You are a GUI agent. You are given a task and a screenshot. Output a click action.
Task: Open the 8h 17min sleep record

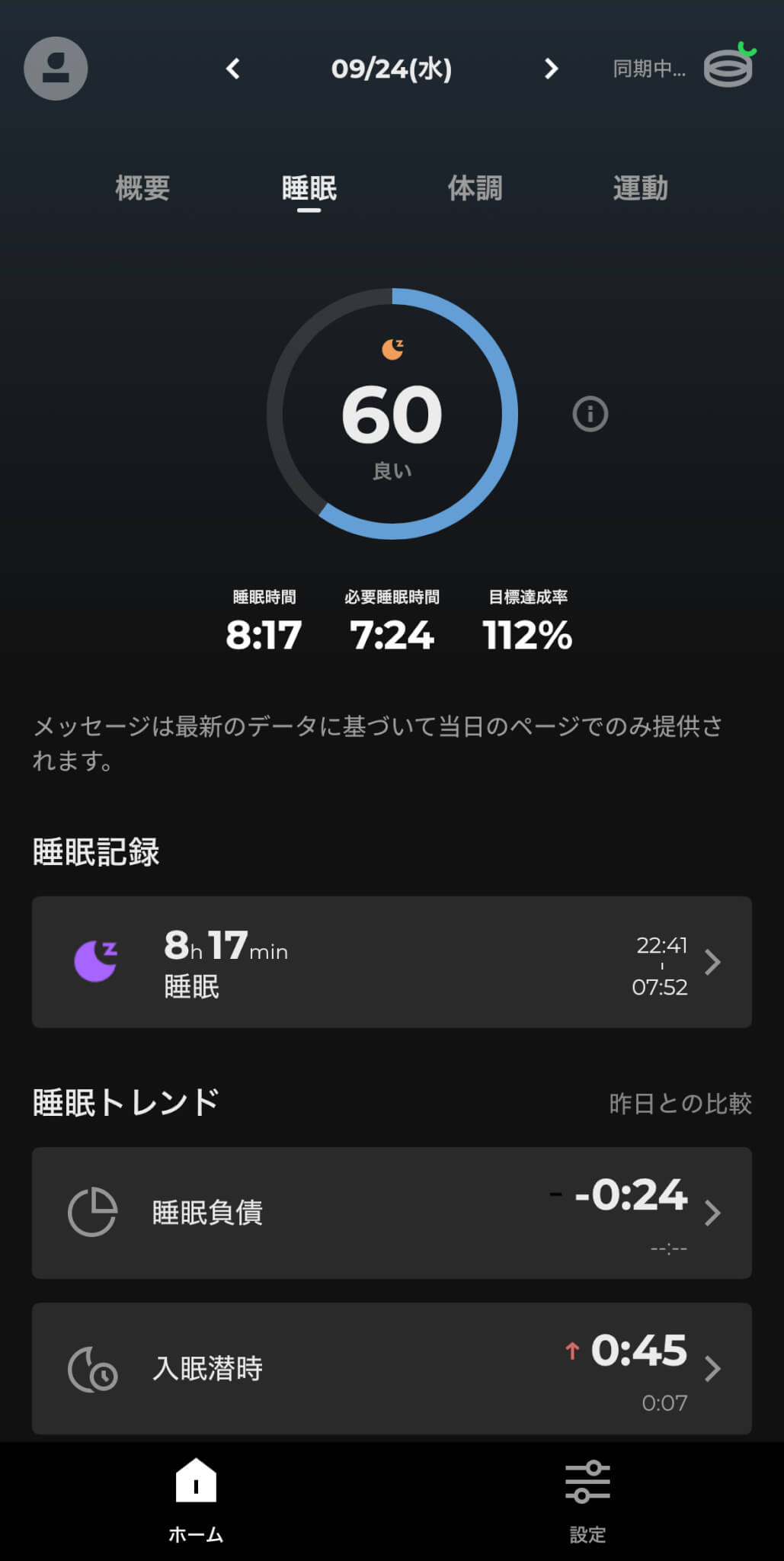(392, 962)
